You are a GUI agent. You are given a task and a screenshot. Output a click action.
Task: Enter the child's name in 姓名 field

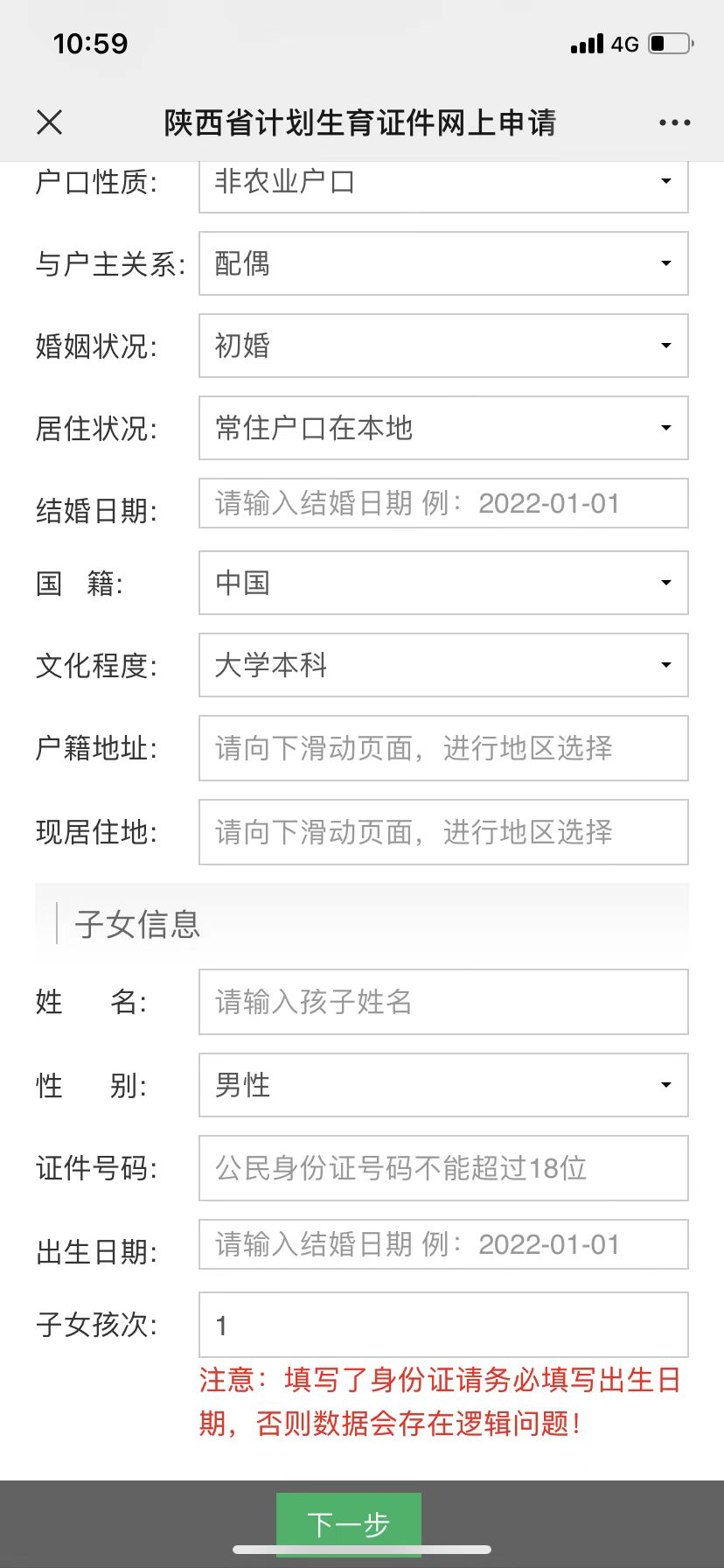point(443,1002)
